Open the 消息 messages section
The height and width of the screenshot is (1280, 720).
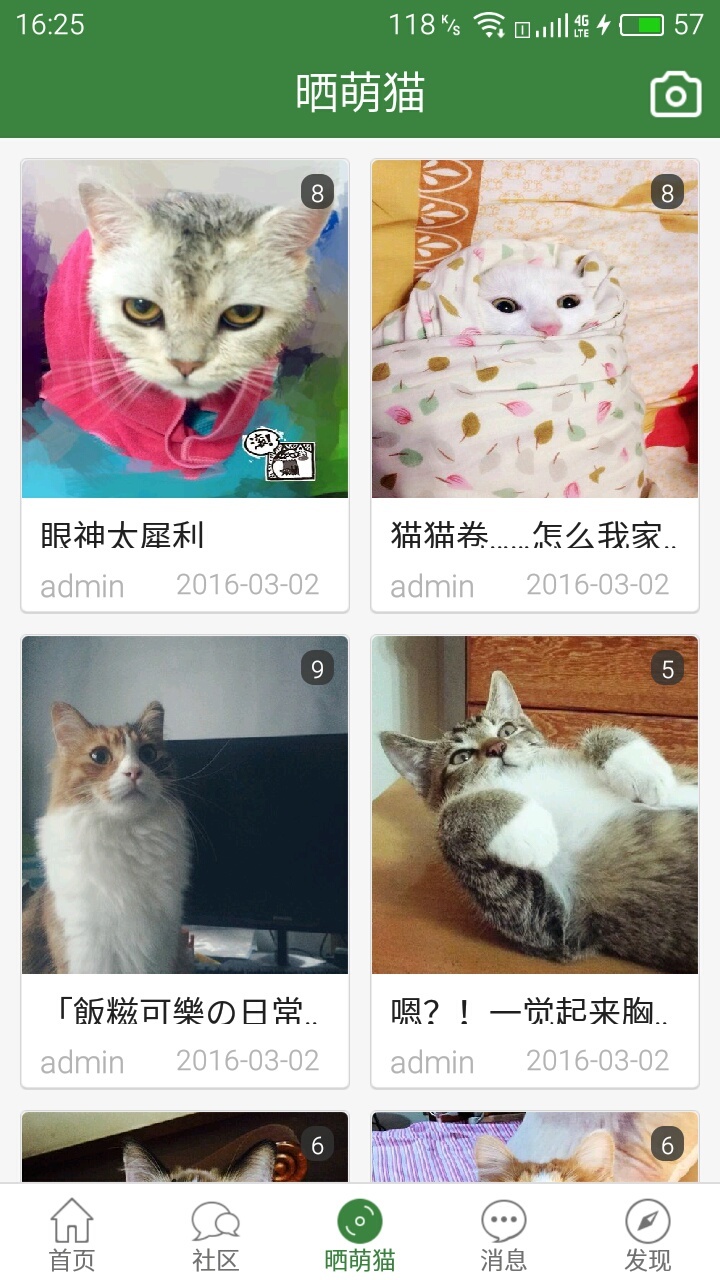pos(504,1232)
